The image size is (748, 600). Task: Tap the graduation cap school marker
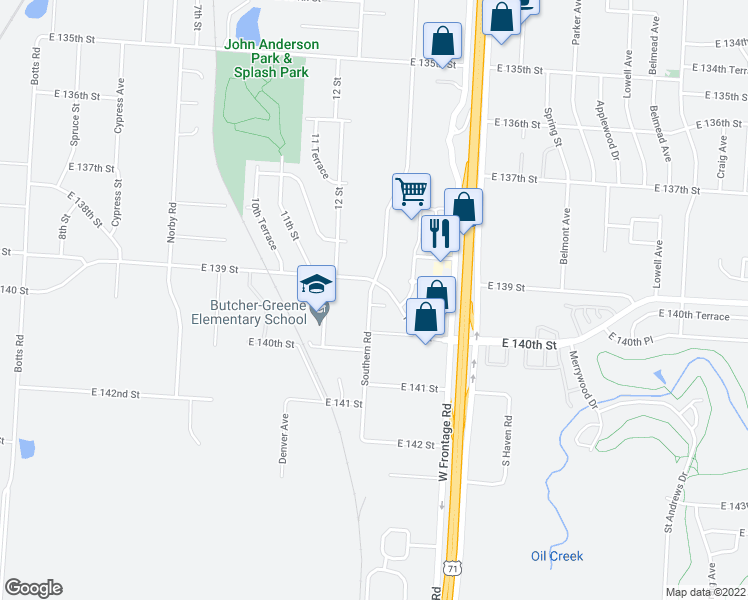coord(316,284)
